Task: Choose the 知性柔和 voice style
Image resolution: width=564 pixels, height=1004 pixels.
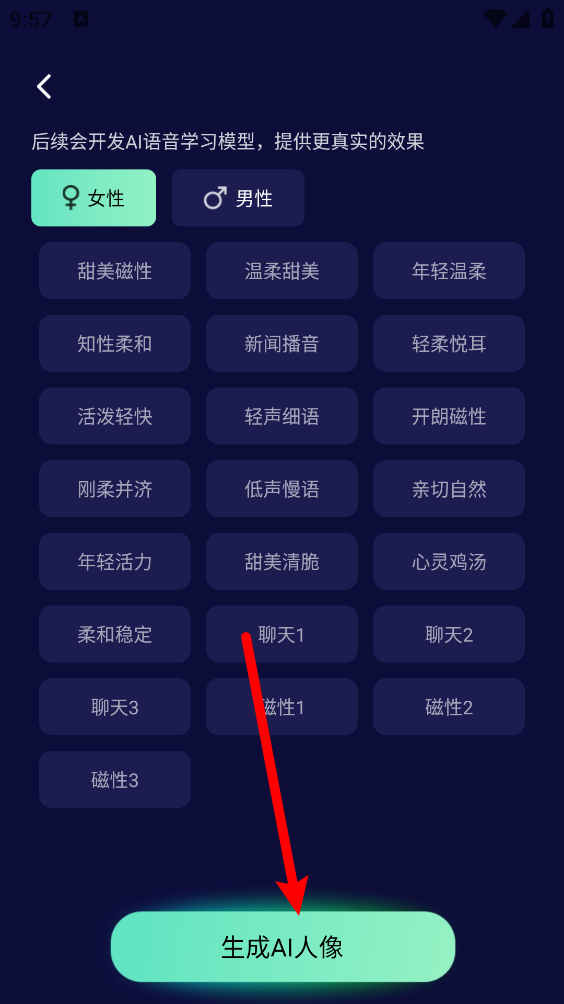Action: click(x=115, y=344)
